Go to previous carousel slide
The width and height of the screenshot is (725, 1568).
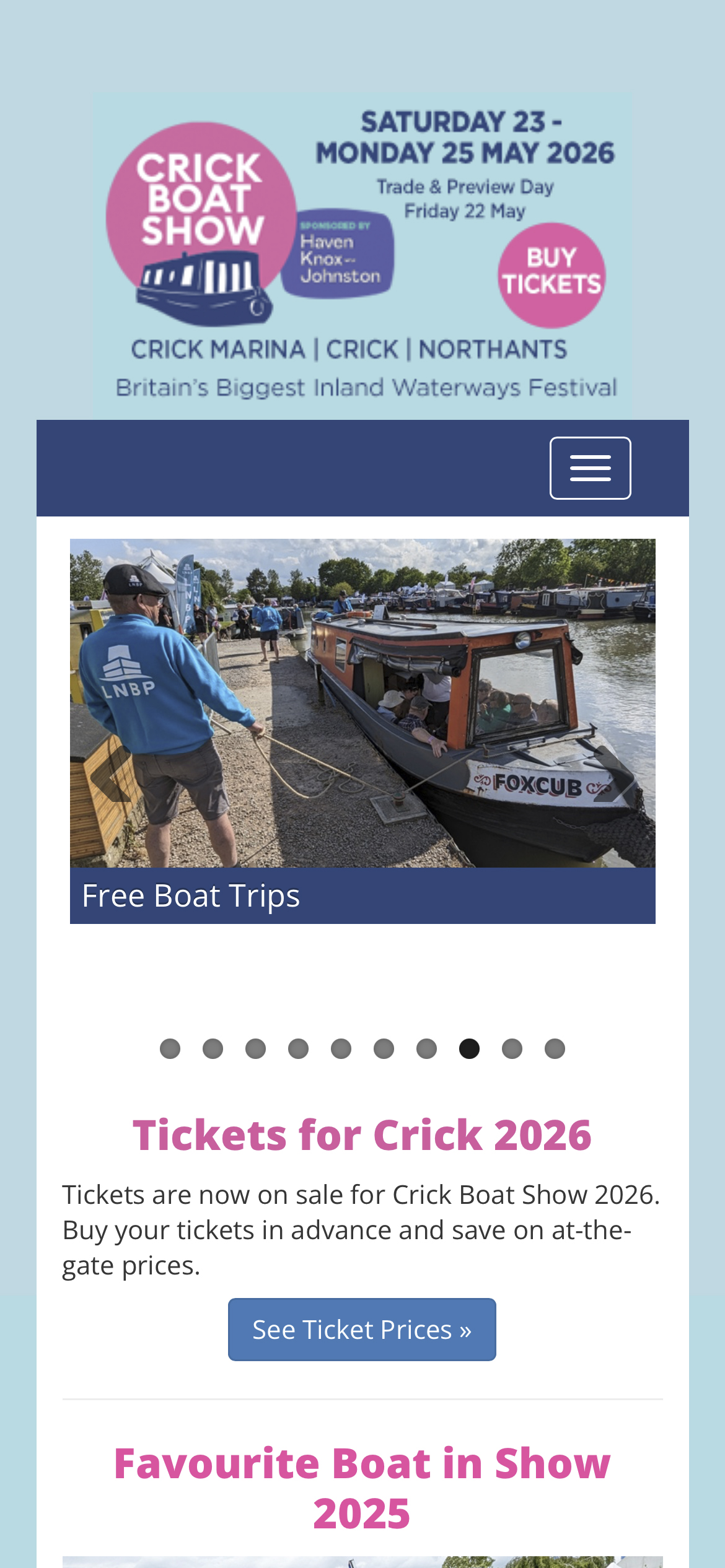click(110, 774)
